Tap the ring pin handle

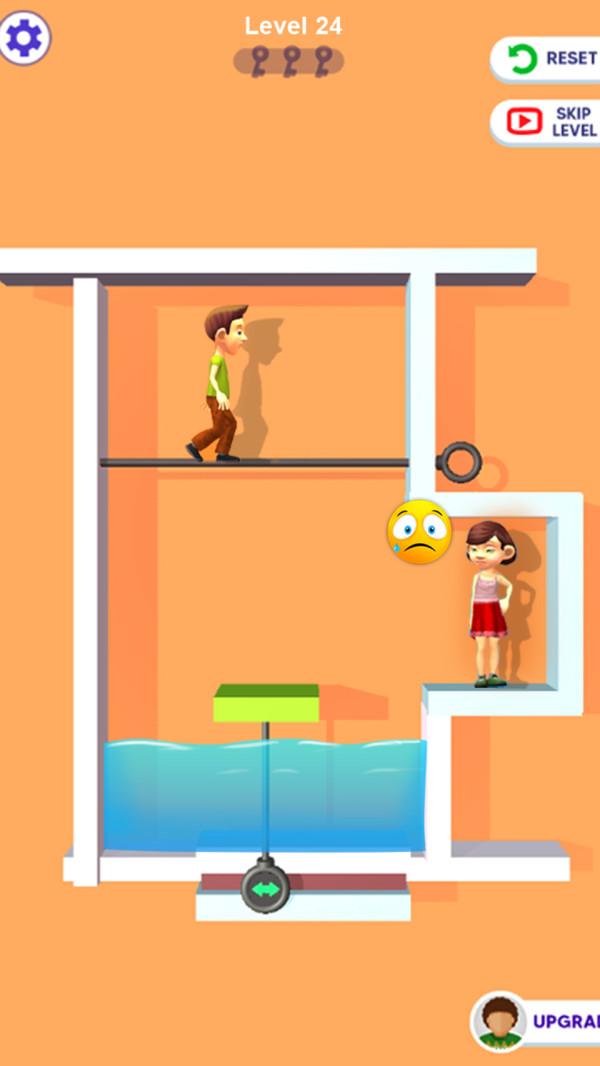tap(461, 462)
